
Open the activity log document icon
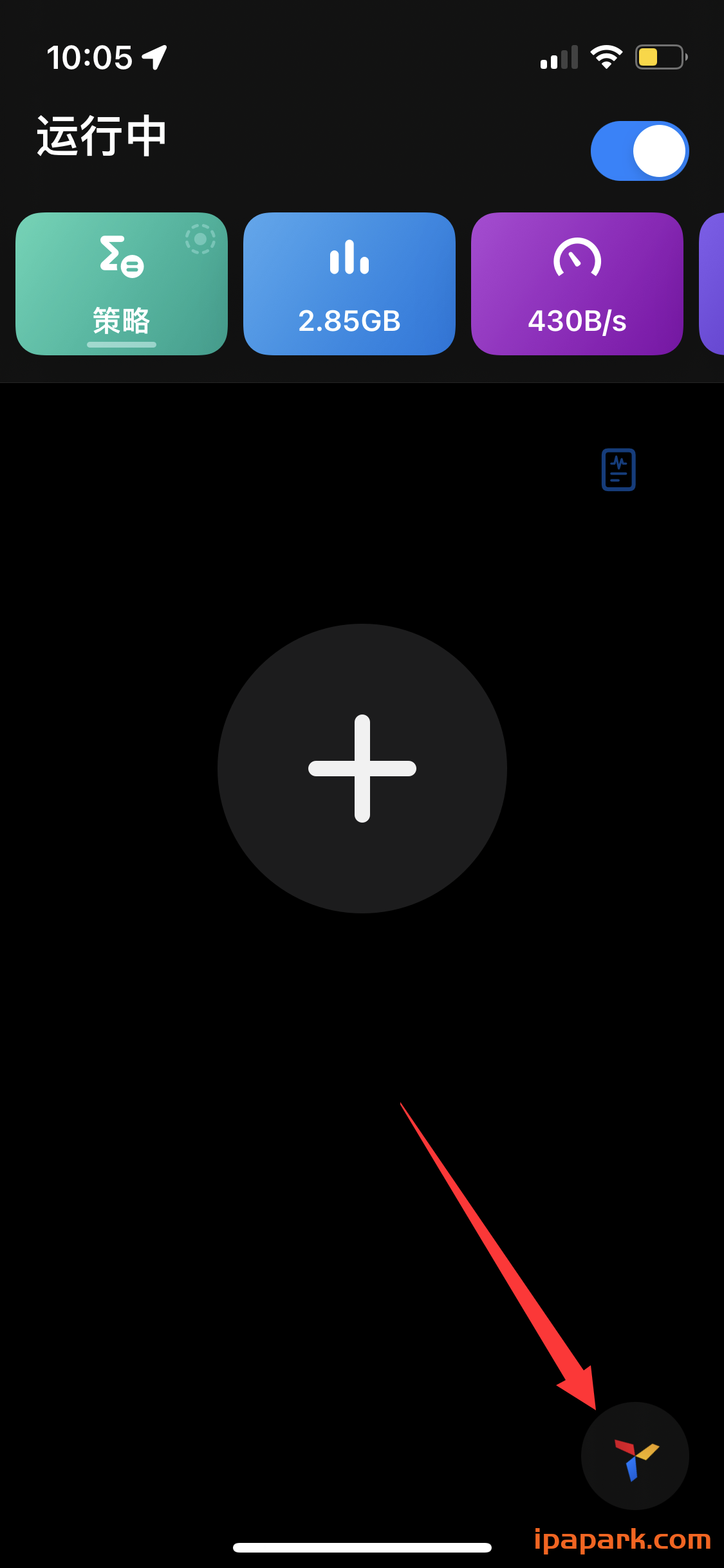click(617, 469)
